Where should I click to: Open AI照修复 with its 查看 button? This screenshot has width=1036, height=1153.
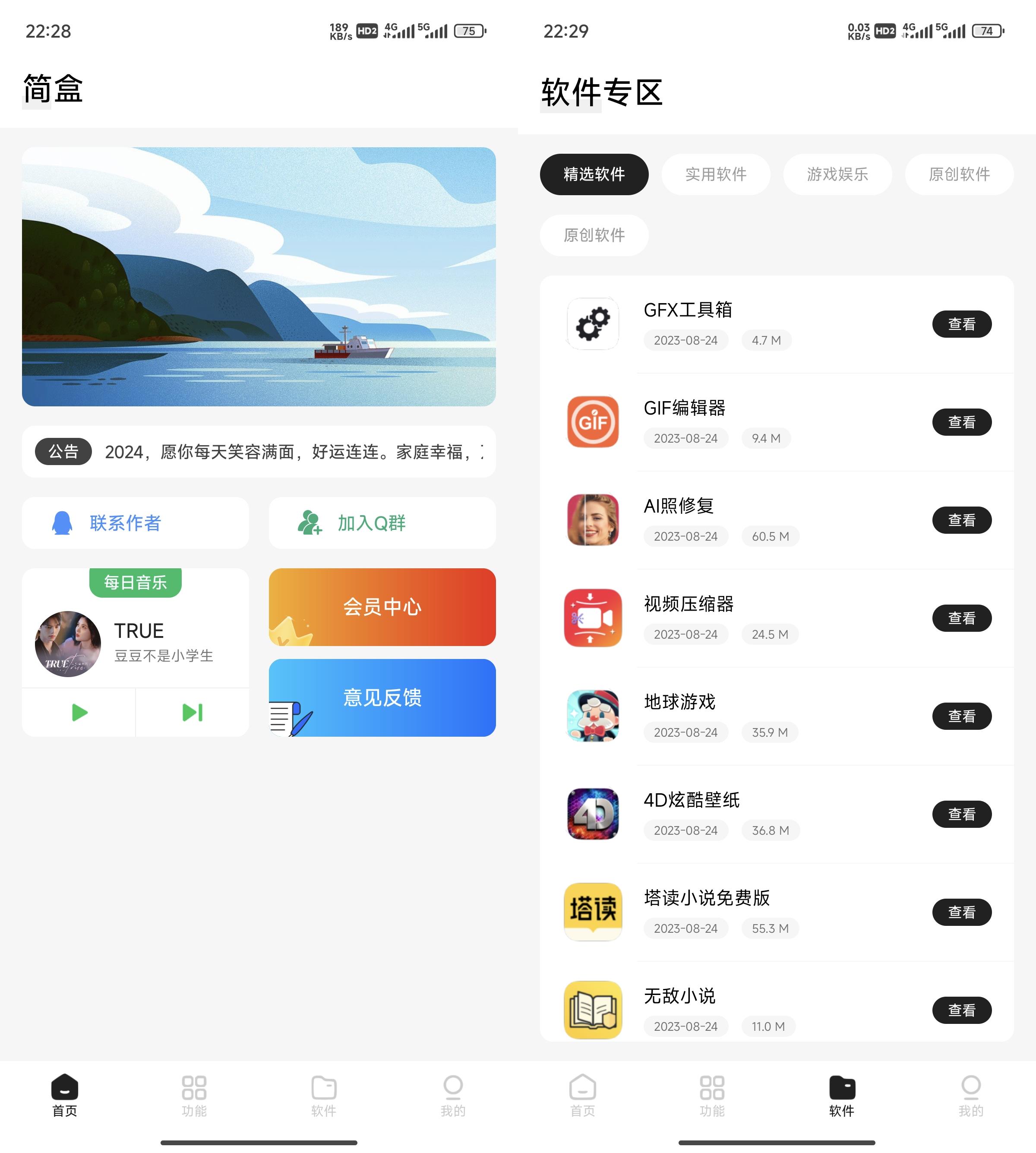coord(961,520)
